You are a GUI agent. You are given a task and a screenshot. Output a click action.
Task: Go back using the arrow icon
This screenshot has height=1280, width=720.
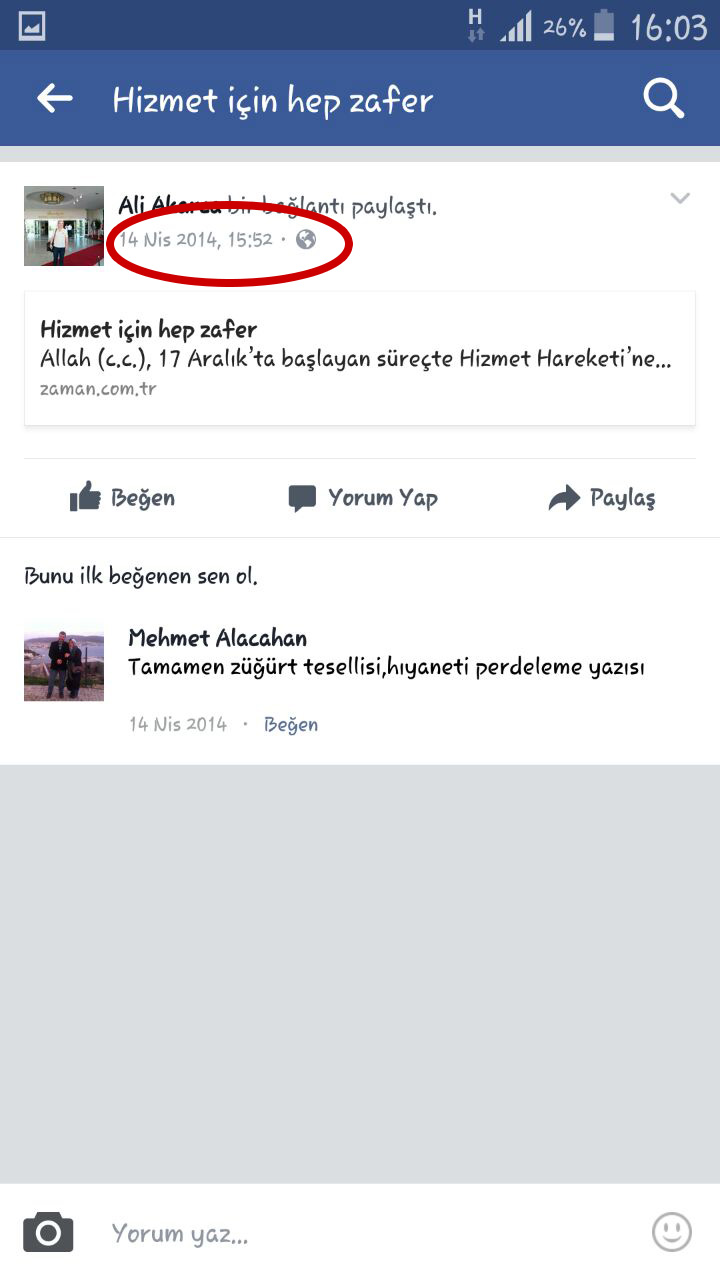point(55,99)
